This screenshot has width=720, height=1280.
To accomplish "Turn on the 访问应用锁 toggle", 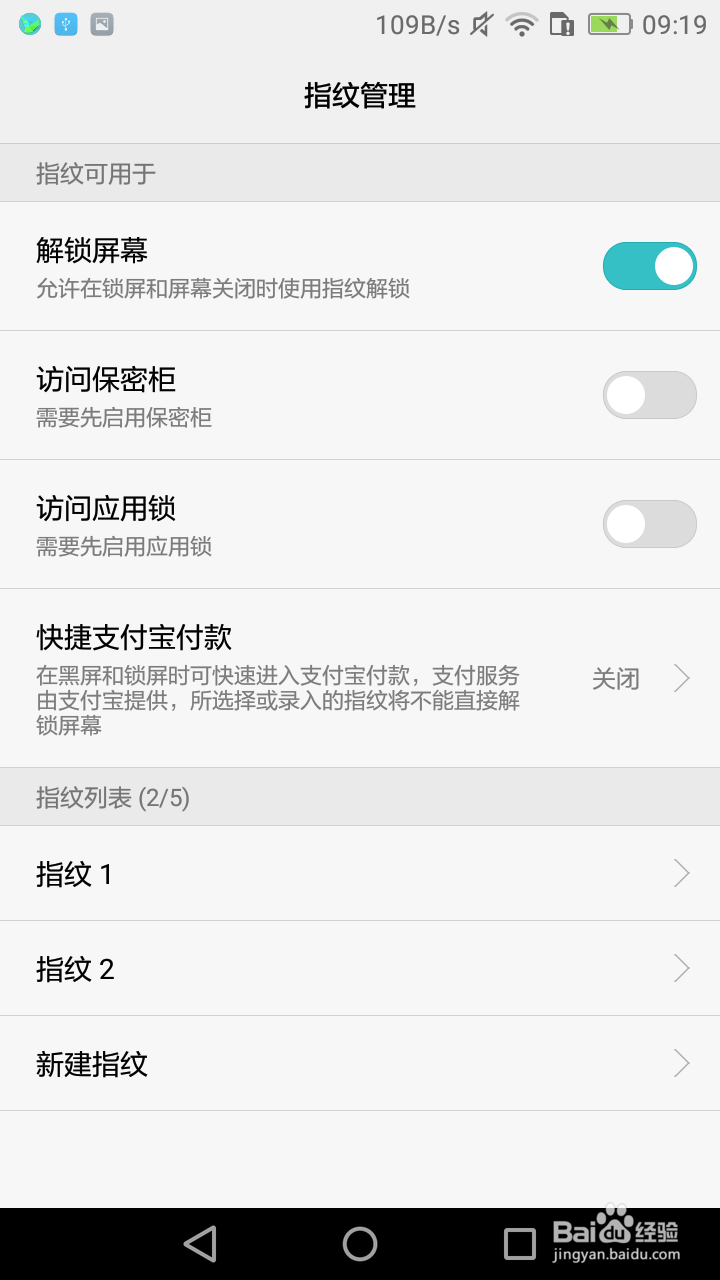I will (x=649, y=523).
